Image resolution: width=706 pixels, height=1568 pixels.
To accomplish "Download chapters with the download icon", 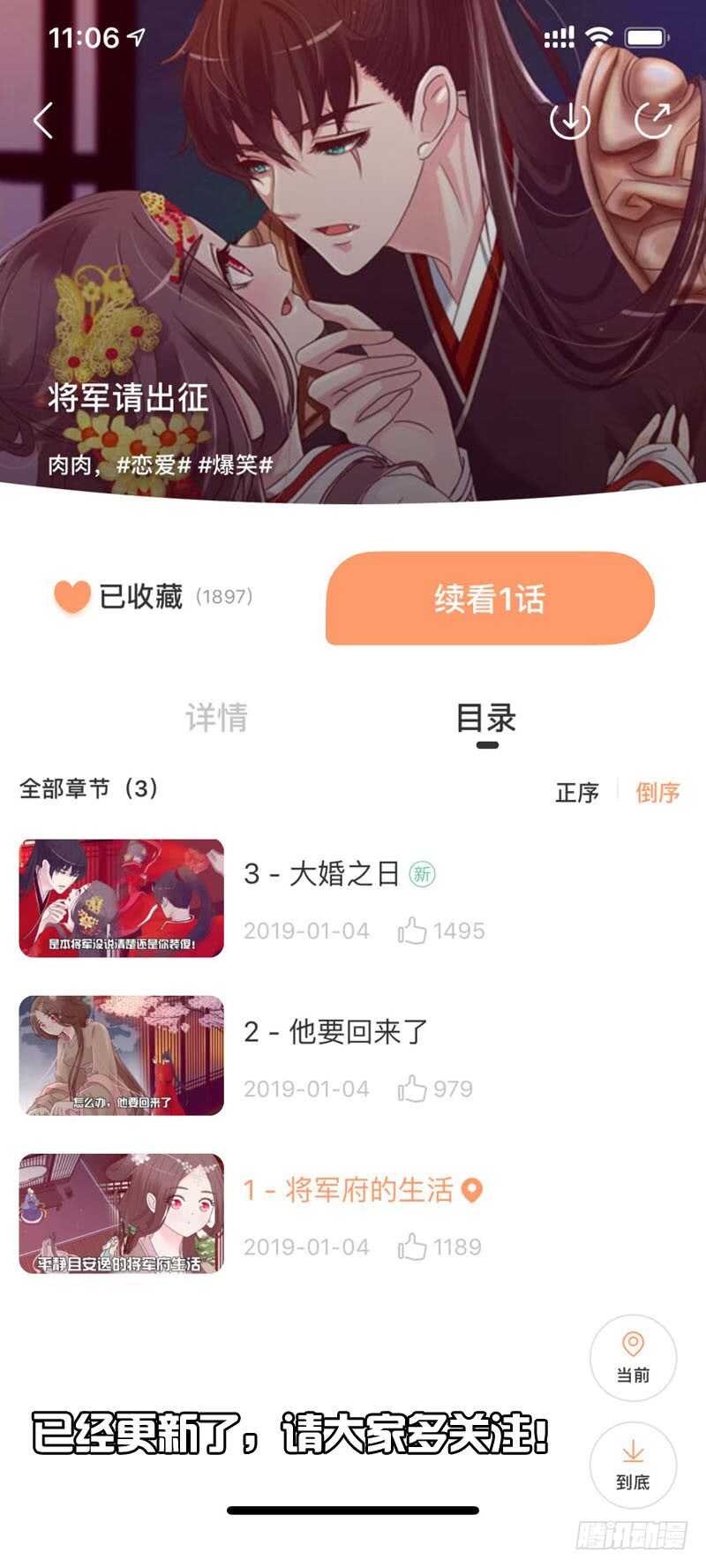I will pos(569,120).
